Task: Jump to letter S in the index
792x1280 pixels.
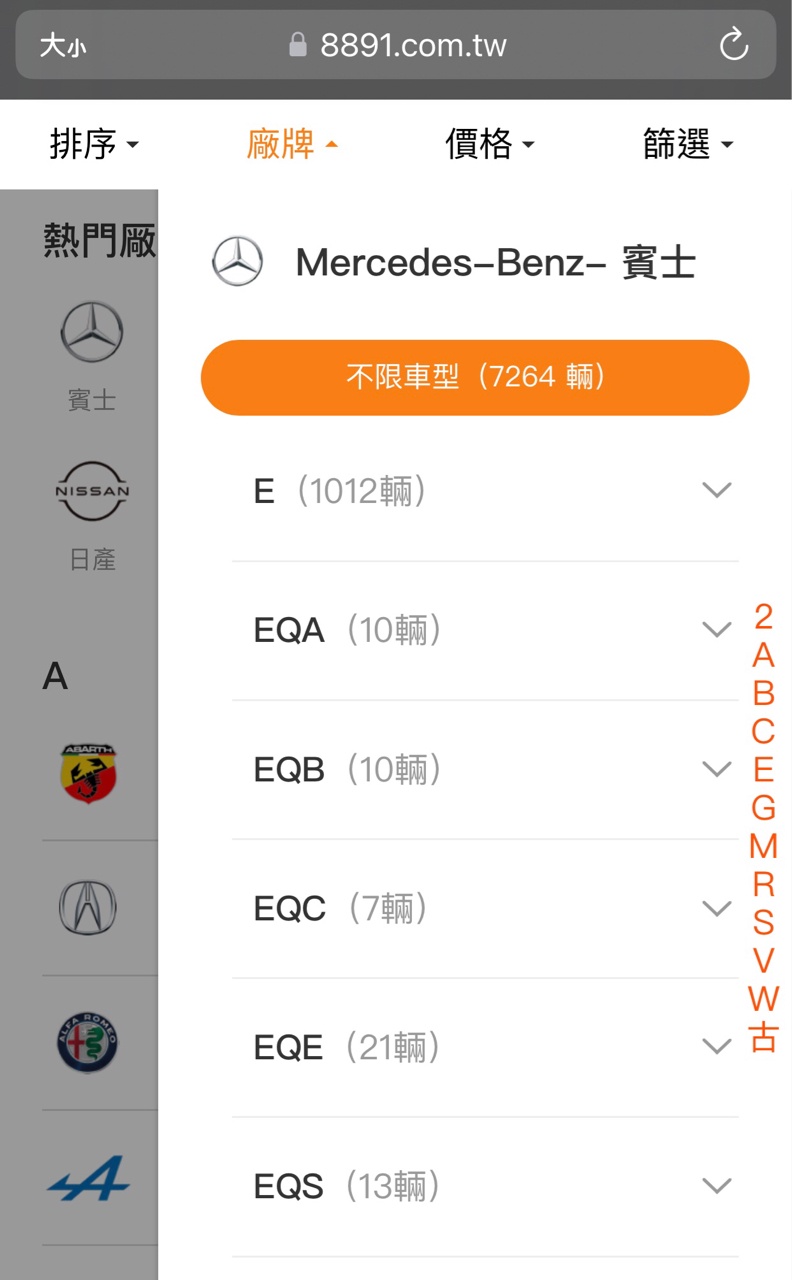Action: click(763, 922)
